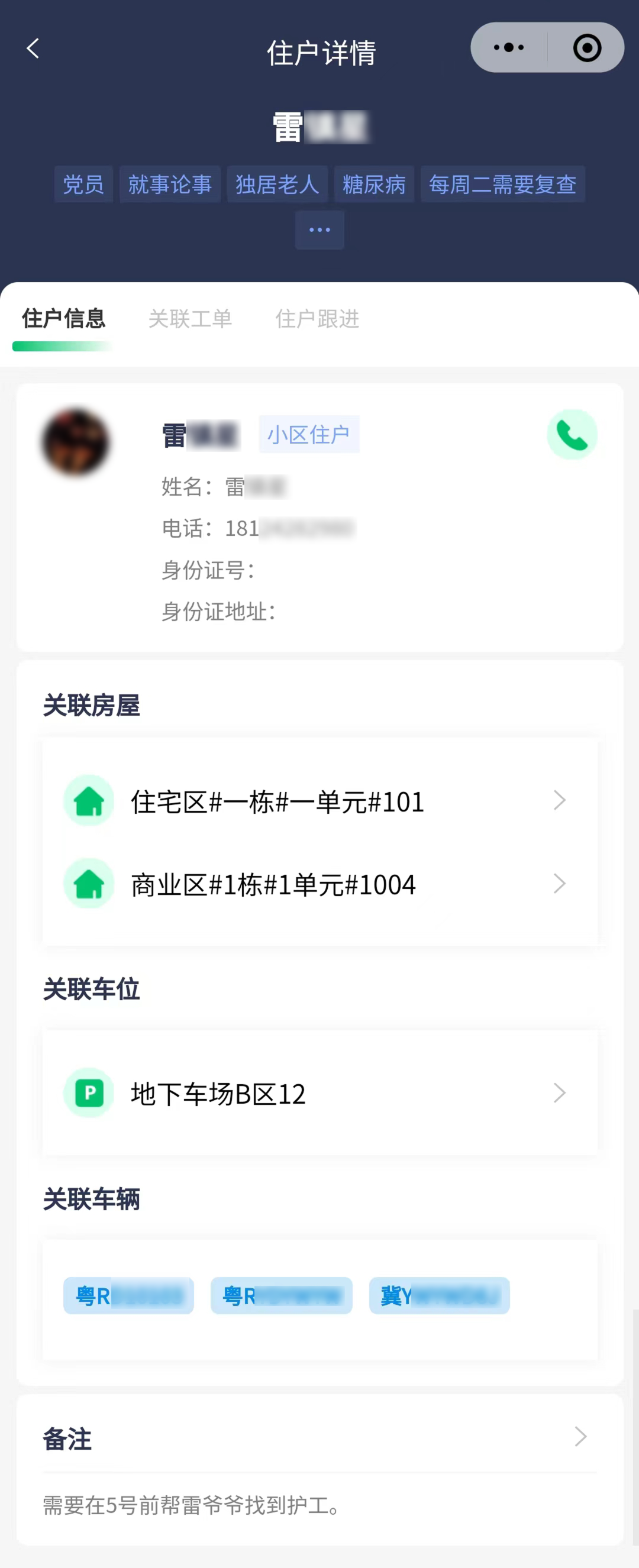The image size is (639, 1568).
Task: Call the resident using the phone icon
Action: (x=572, y=435)
